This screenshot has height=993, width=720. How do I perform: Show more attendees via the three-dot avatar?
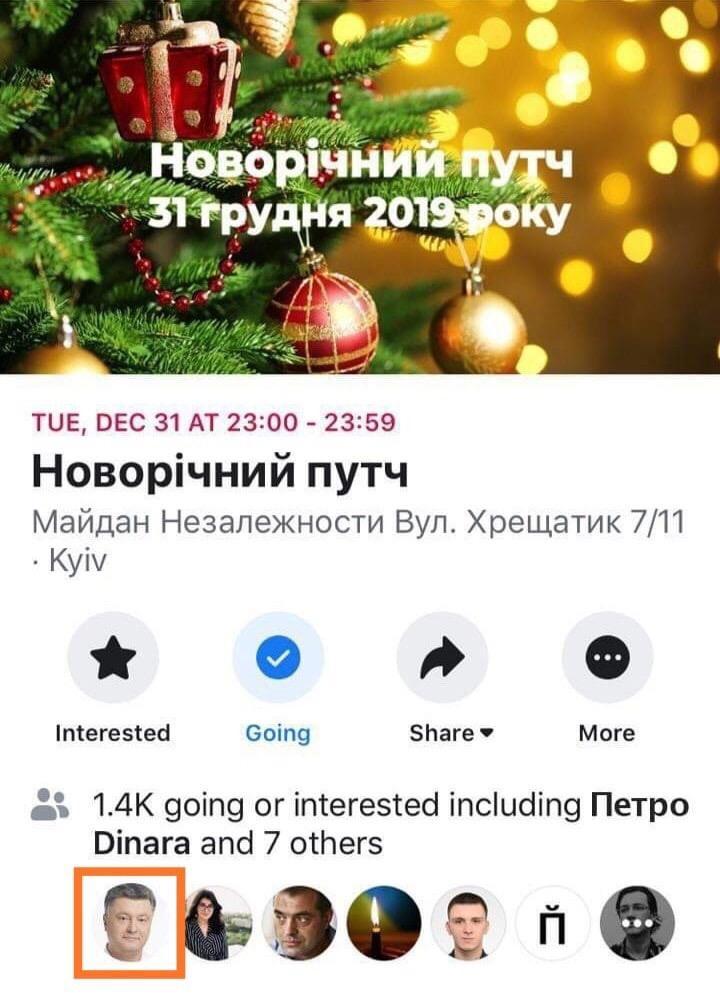[636, 923]
